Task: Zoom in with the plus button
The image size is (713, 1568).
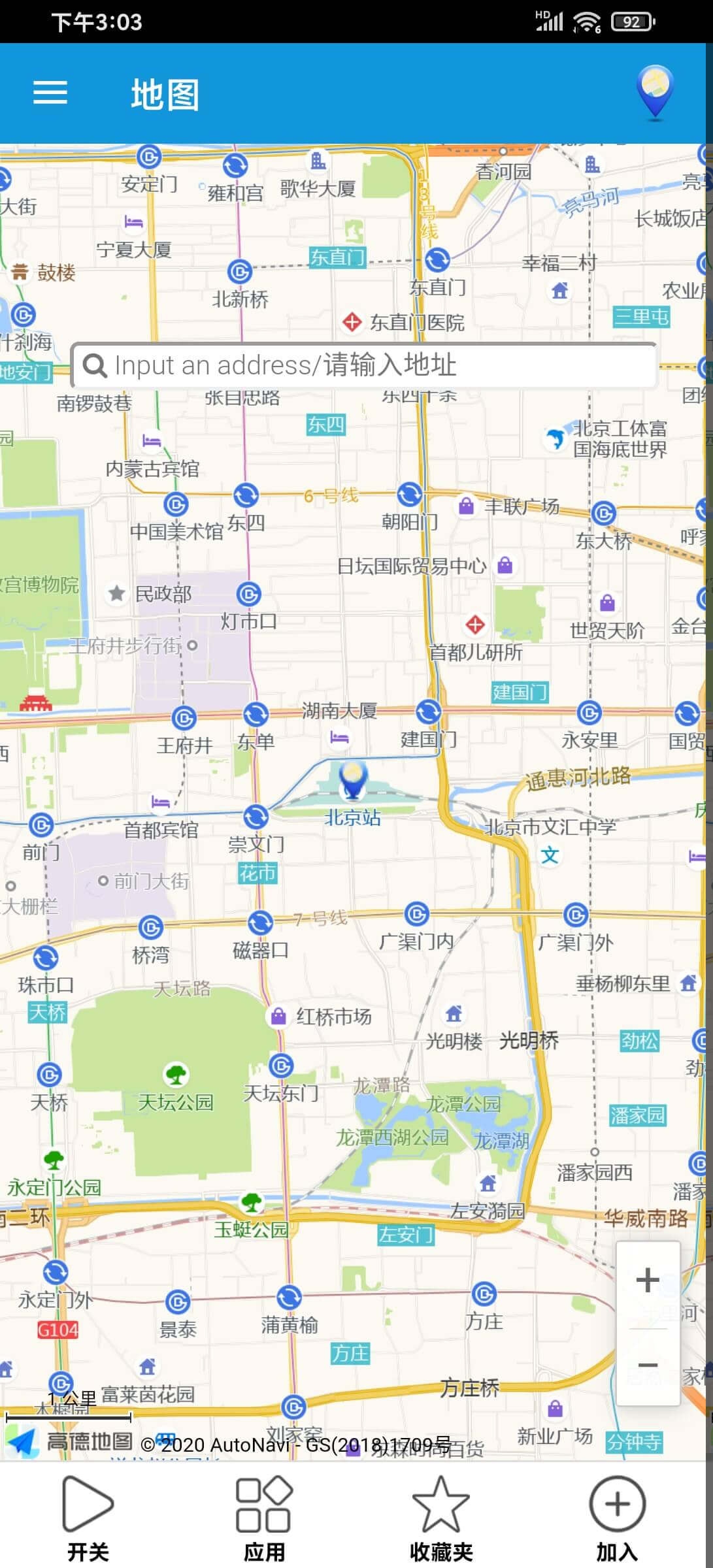Action: coord(648,1281)
